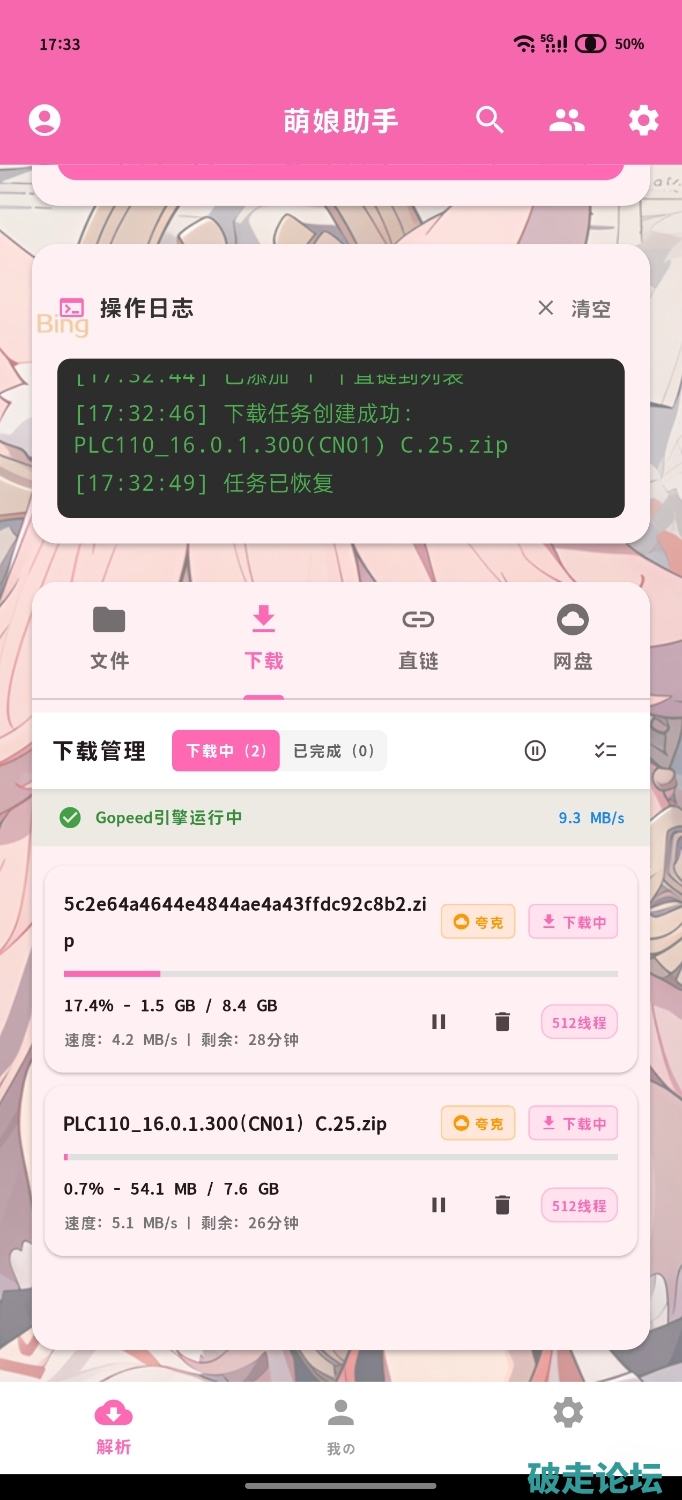This screenshot has height=1500, width=682.
Task: Delete the 5c2e64a4644e4844 zip download
Action: [x=502, y=1022]
